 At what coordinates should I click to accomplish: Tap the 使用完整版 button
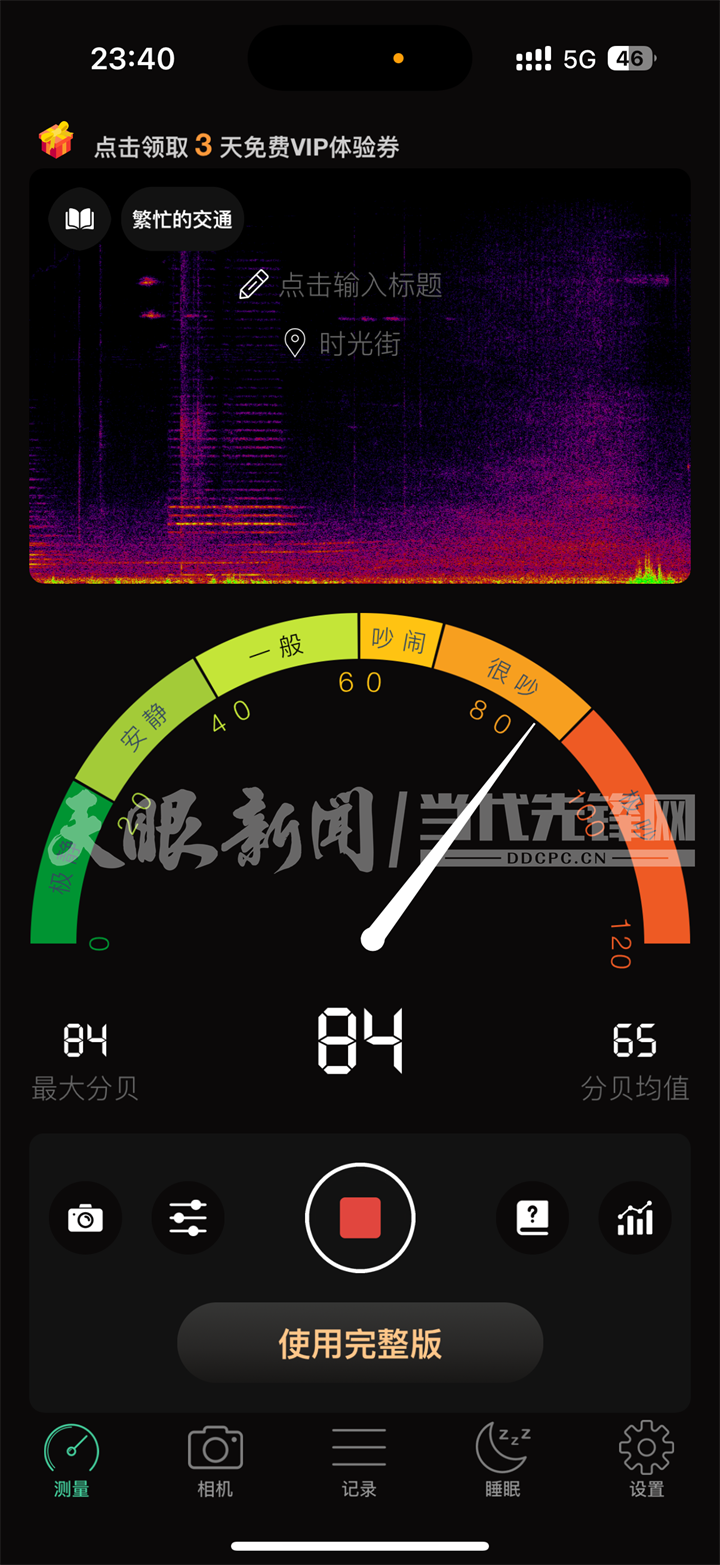tap(360, 1343)
